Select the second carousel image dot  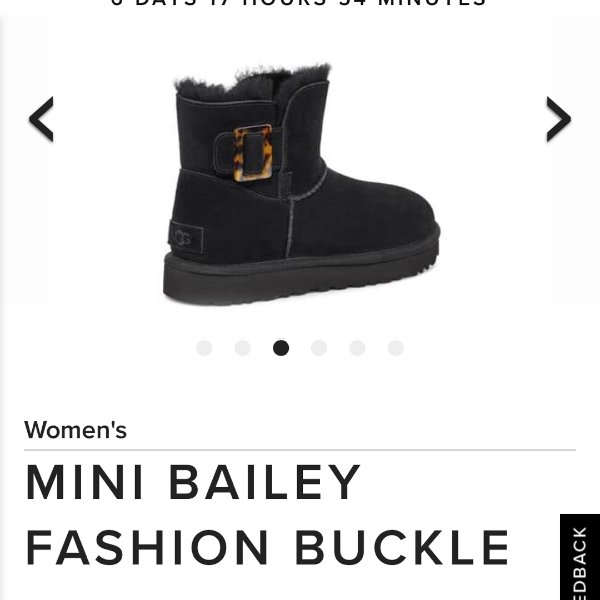242,348
